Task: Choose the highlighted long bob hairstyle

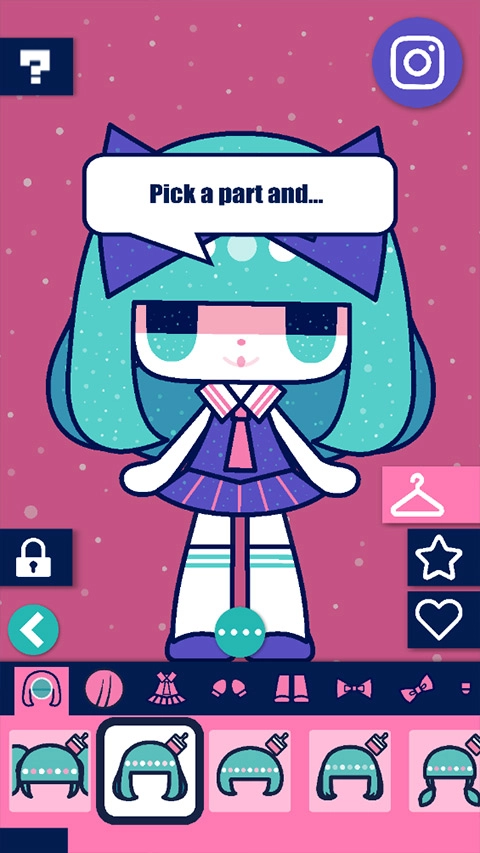Action: [x=150, y=771]
